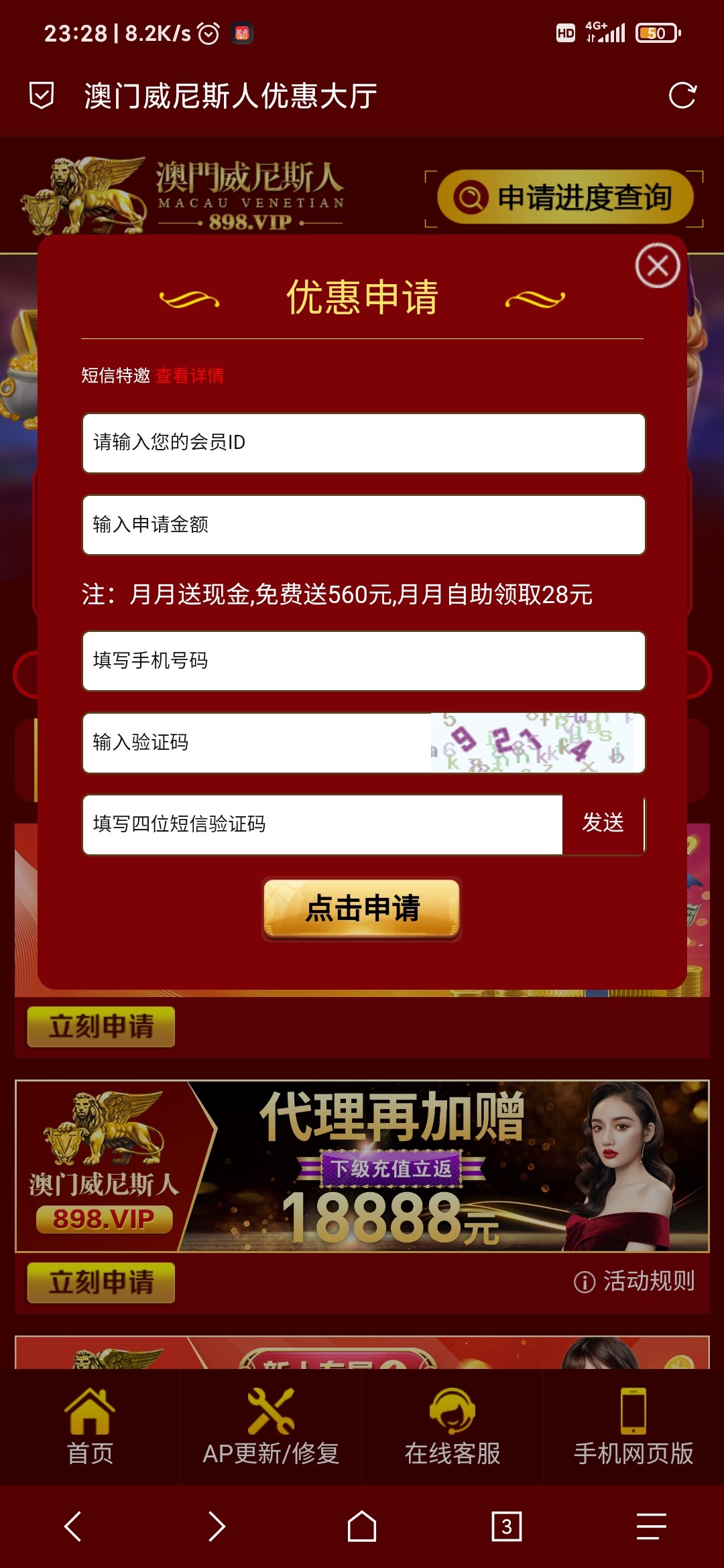Viewport: 724px width, 1568px height.
Task: Open the 代理再加赠 18888元 banner
Action: 362,1166
